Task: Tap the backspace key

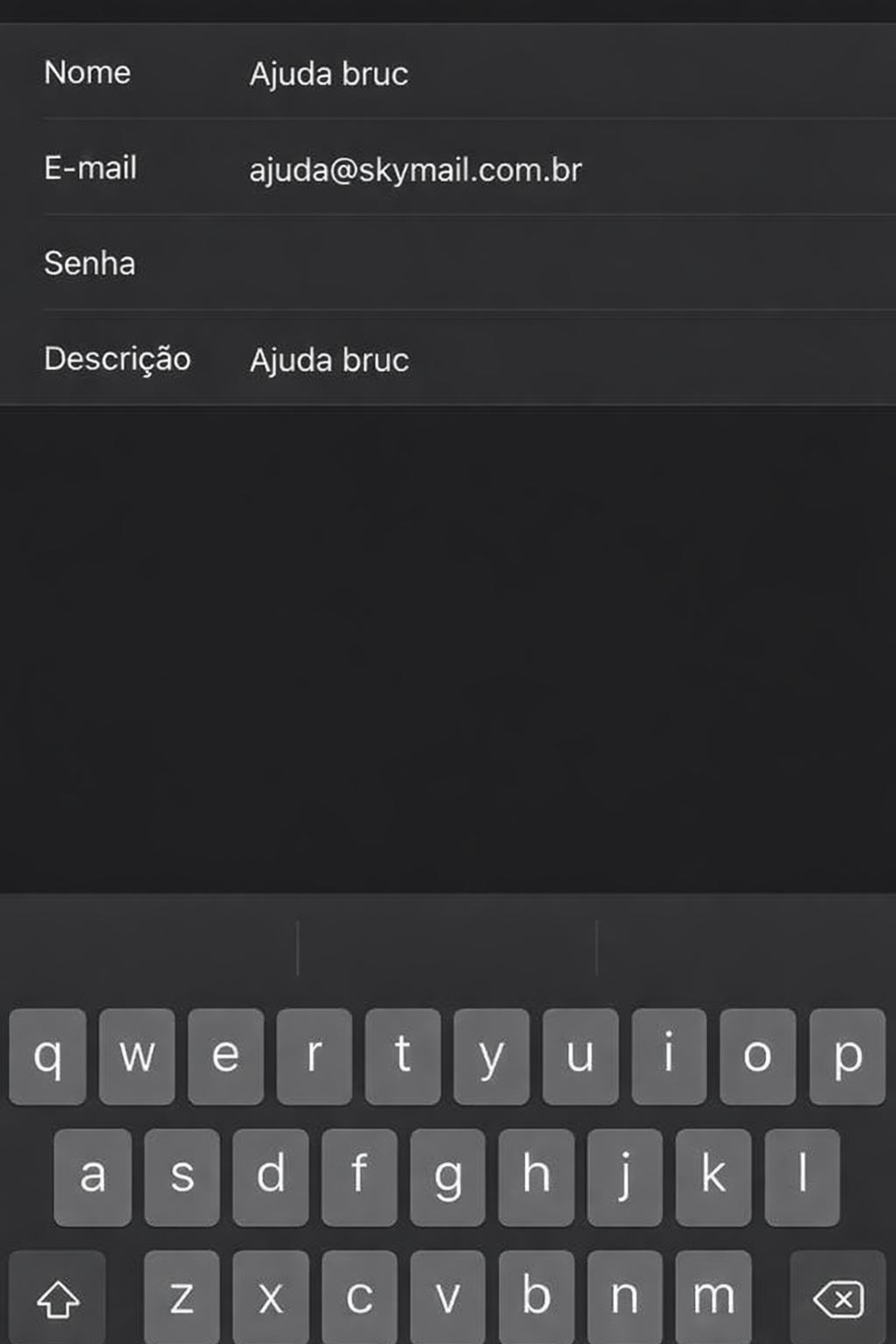Action: [x=838, y=1298]
